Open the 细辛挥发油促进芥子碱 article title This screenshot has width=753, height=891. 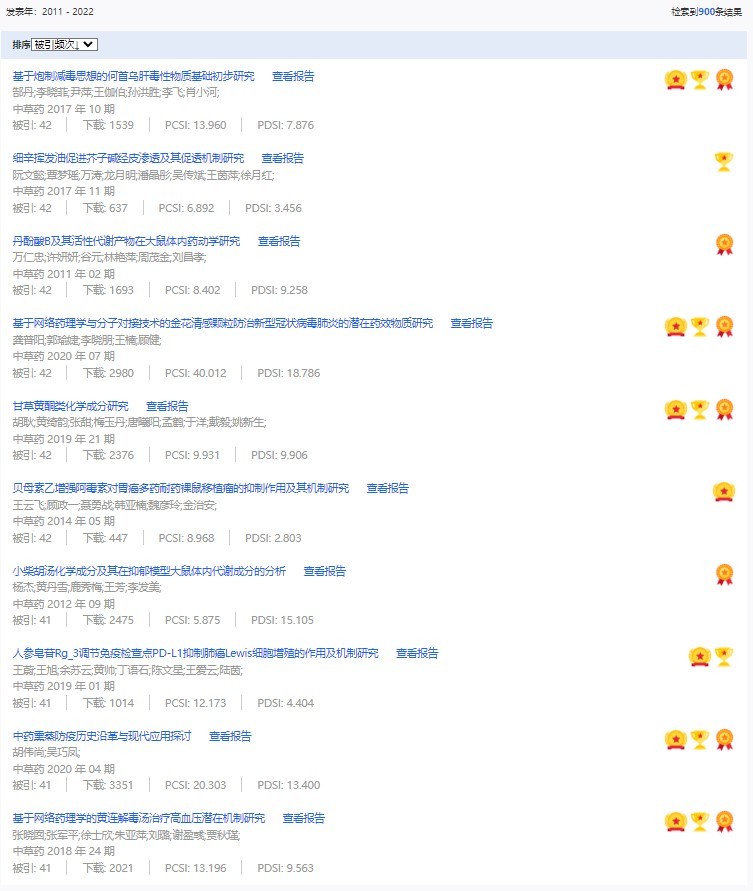click(128, 158)
